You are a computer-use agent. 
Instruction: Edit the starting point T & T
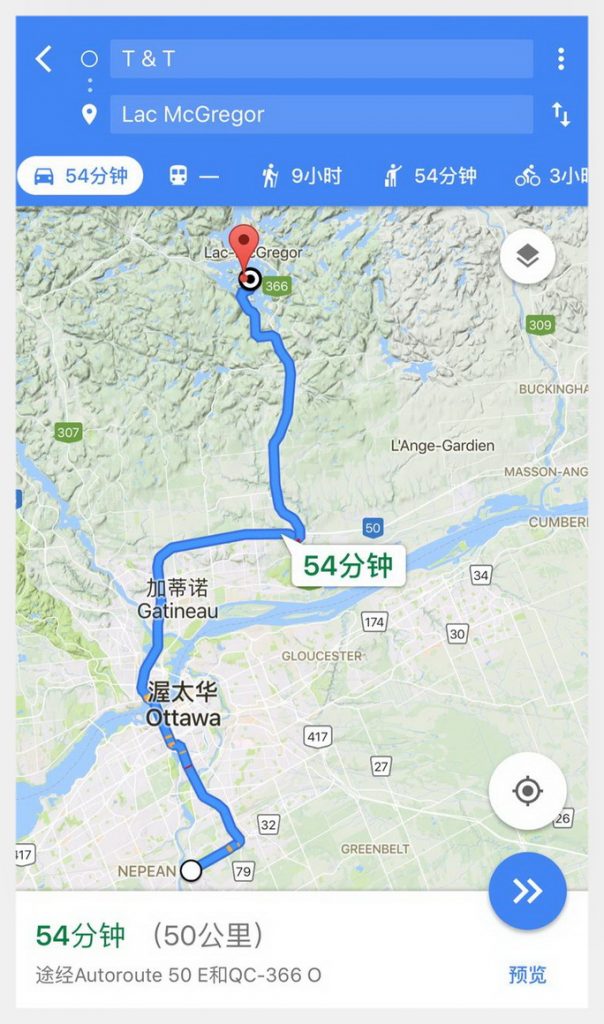click(320, 59)
